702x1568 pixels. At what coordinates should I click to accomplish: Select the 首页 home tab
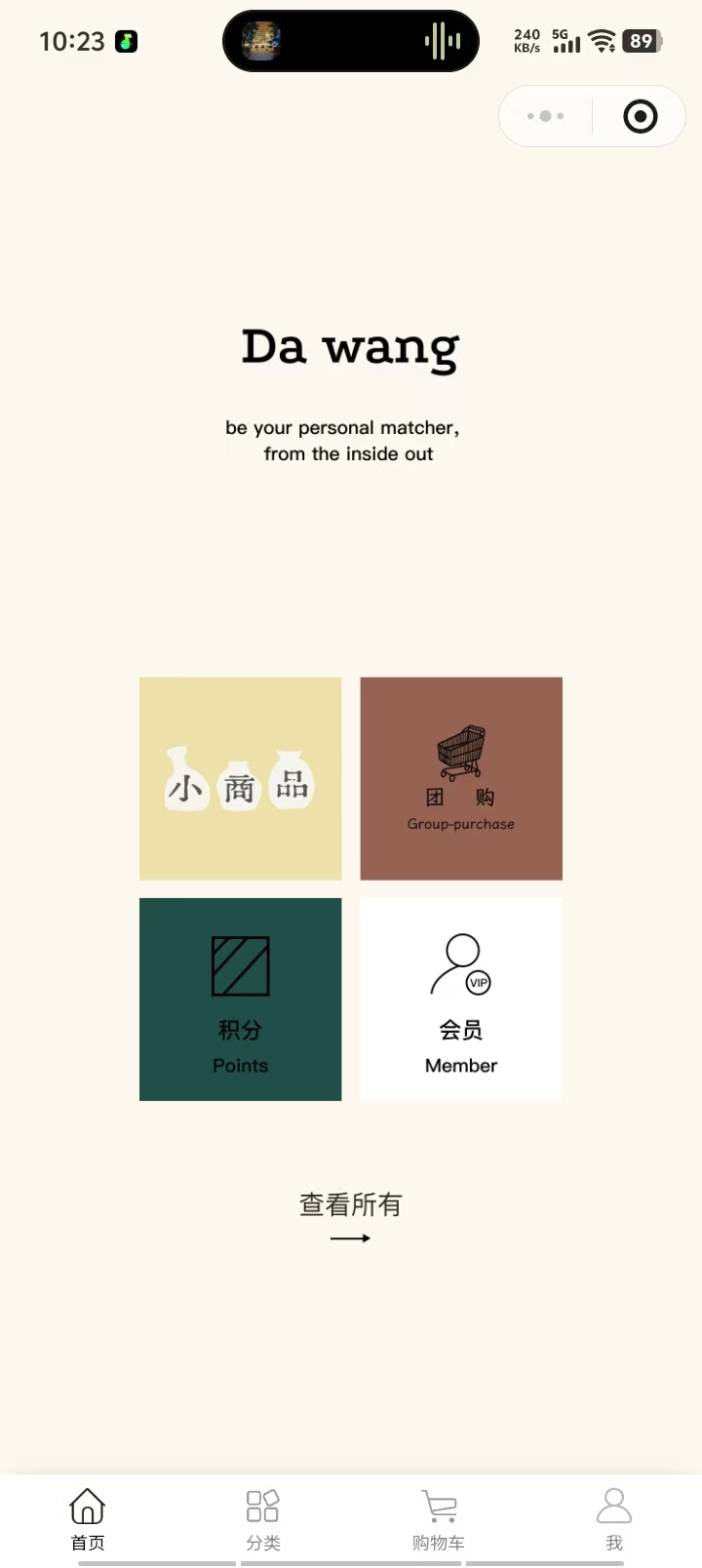pyautogui.click(x=88, y=1519)
